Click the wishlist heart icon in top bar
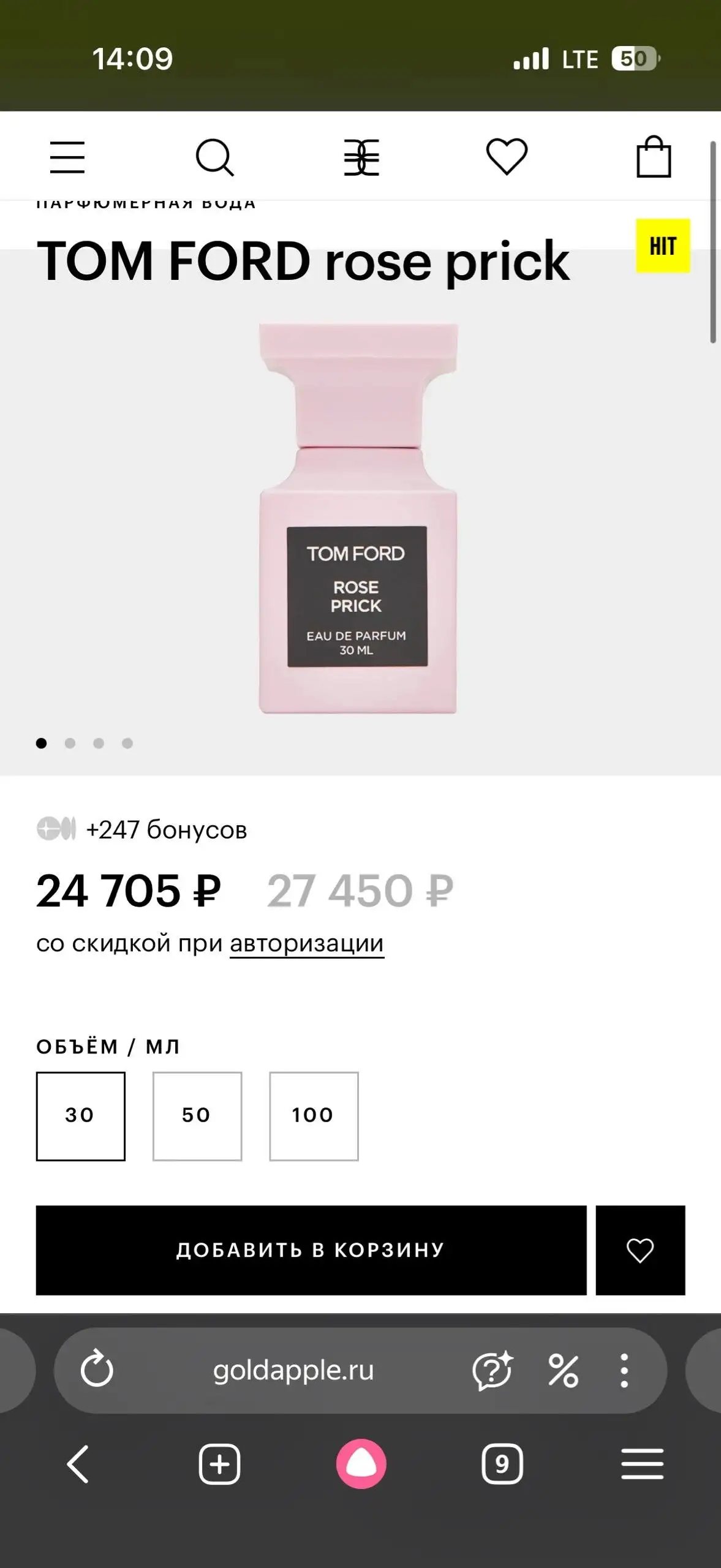 coord(507,155)
